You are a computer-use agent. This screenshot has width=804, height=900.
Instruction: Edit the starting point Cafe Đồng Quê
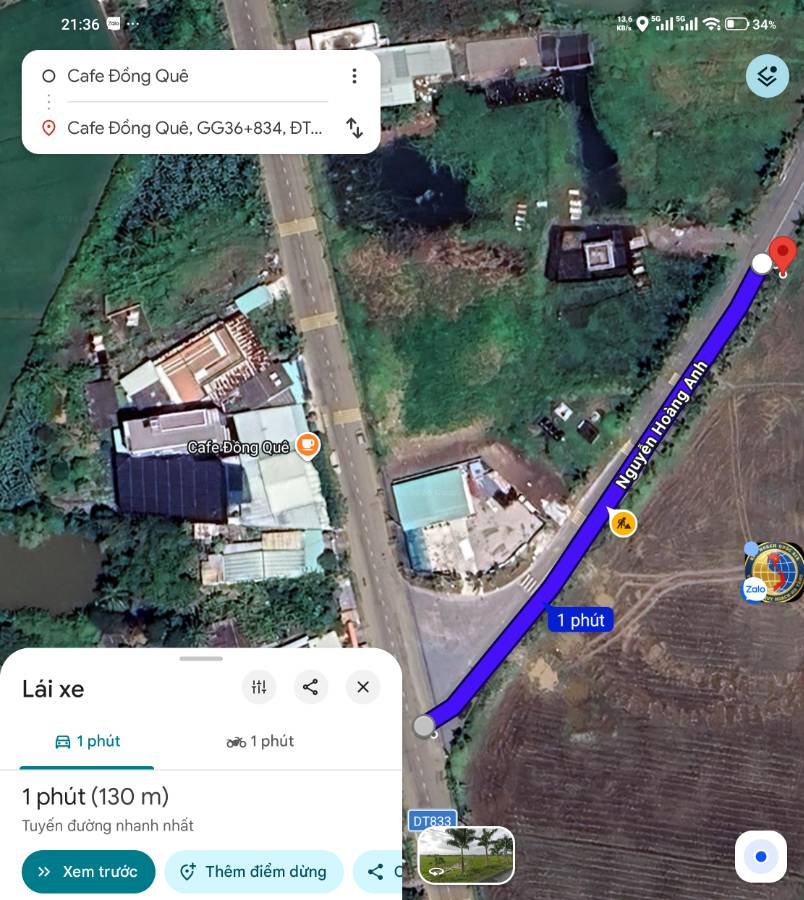tap(190, 76)
